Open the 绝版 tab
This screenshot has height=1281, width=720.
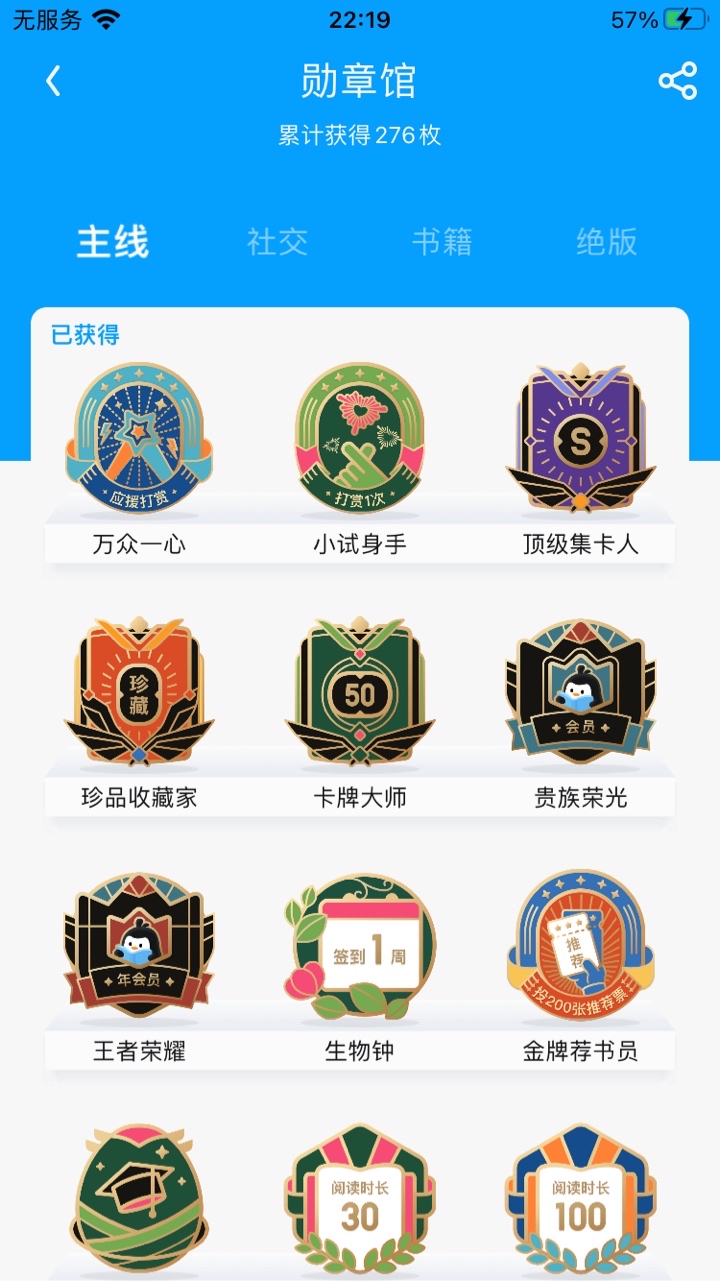pos(606,241)
